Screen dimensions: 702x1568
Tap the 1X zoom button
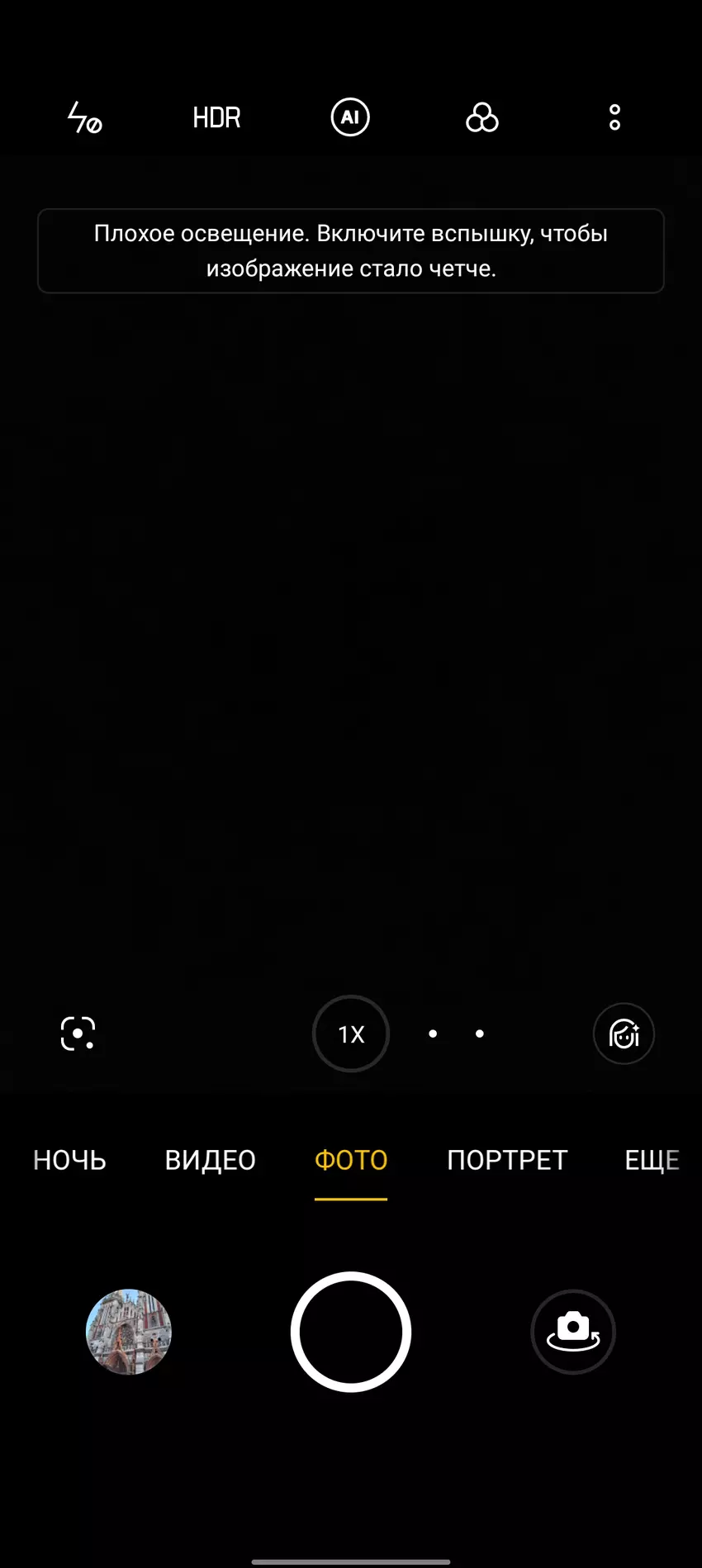351,1033
